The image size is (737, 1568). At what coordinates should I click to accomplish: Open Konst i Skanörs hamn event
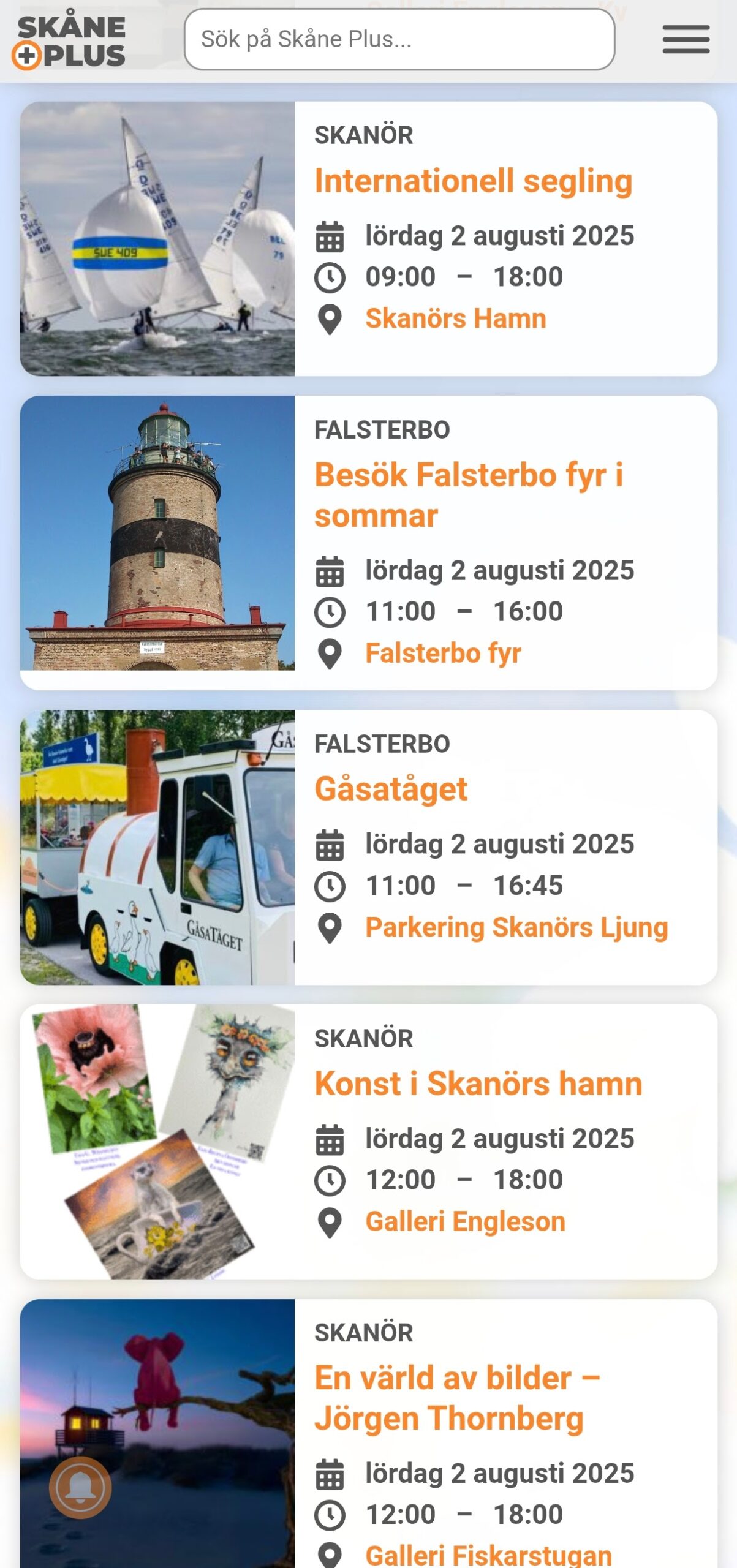coord(478,1084)
